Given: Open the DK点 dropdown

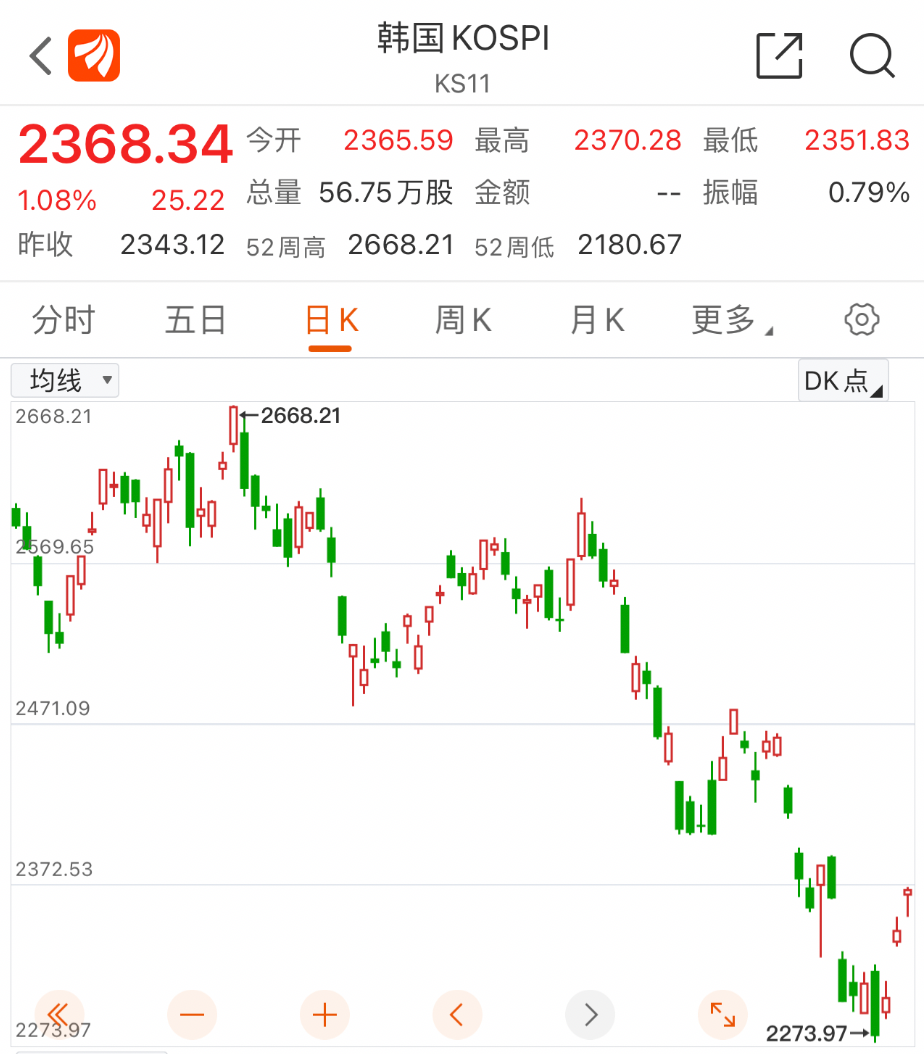Looking at the screenshot, I should tap(843, 380).
